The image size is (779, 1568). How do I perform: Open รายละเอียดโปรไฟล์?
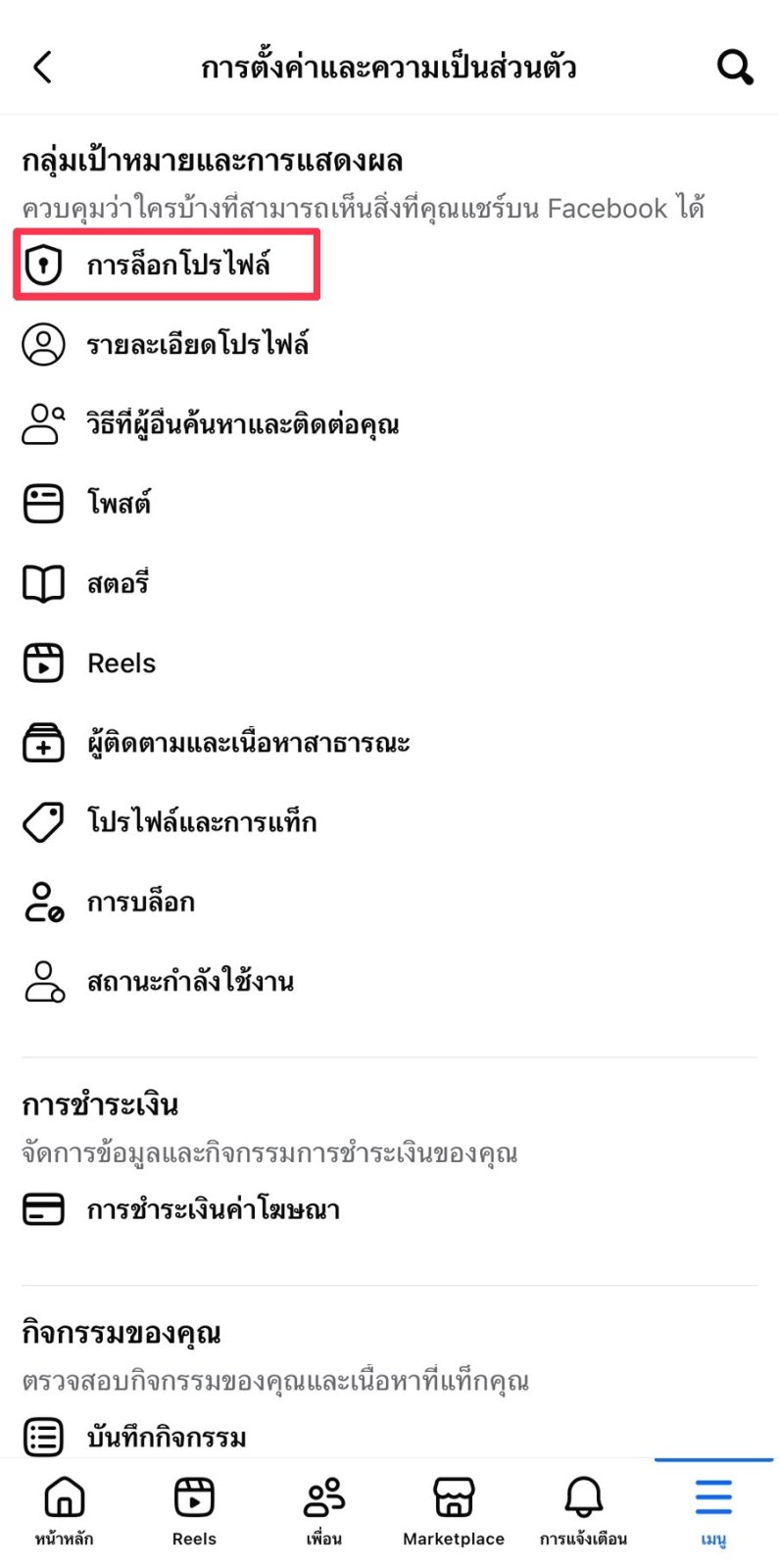pos(389,344)
